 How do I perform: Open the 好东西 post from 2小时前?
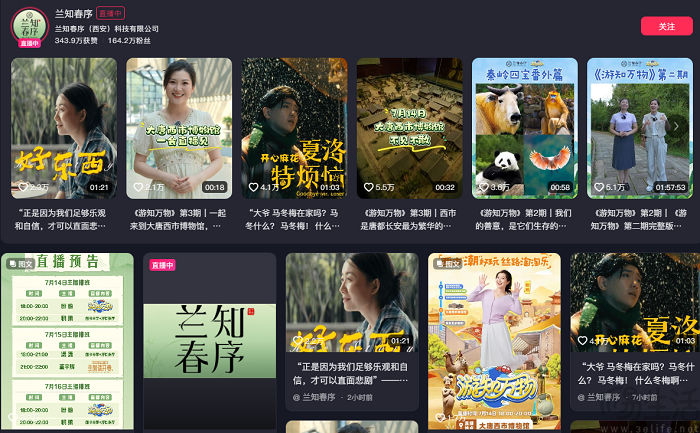[x=351, y=320]
